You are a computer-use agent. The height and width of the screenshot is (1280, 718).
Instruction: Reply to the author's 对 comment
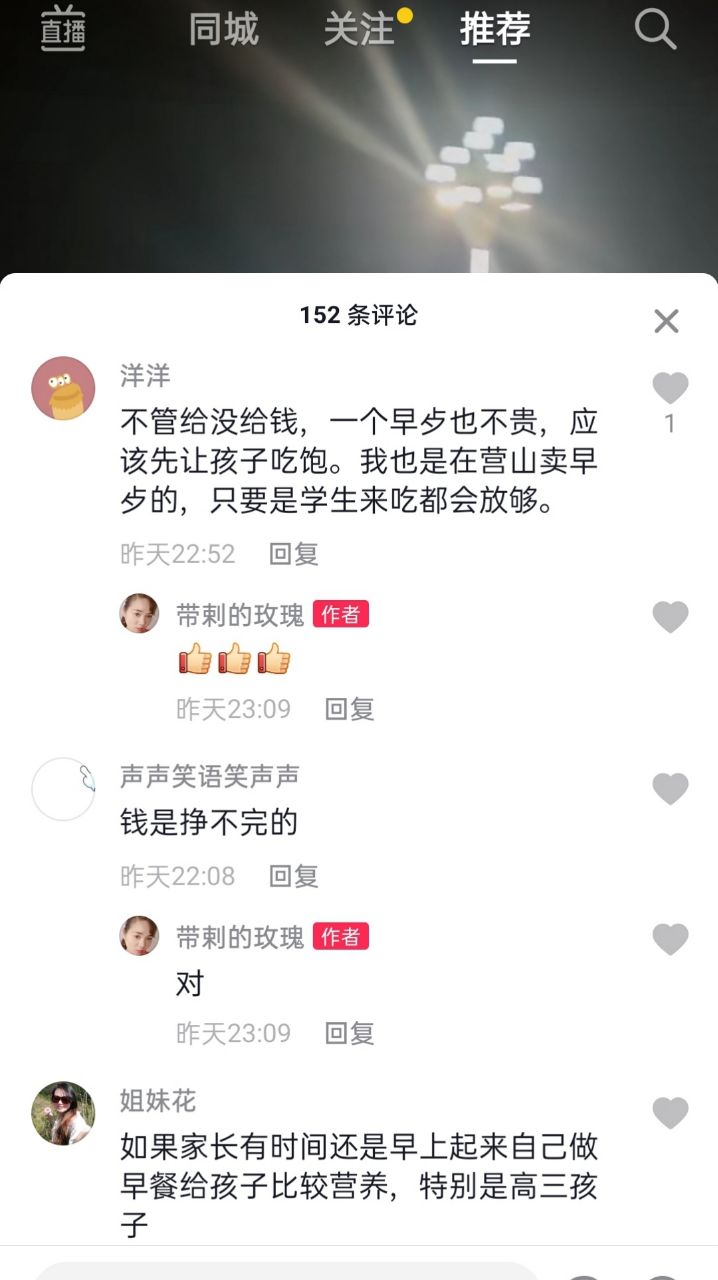coord(350,1033)
